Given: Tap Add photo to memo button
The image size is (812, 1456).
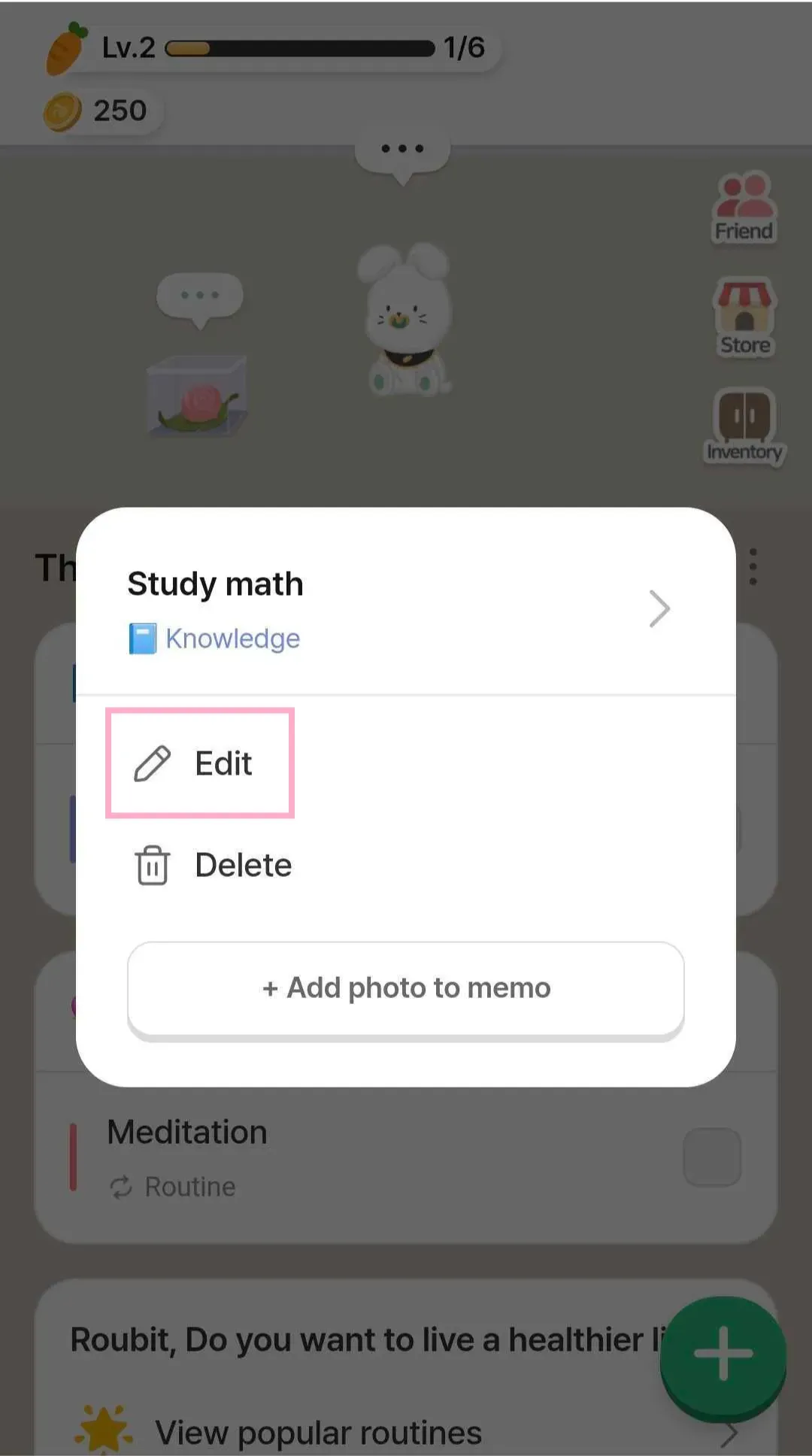Looking at the screenshot, I should tap(406, 988).
